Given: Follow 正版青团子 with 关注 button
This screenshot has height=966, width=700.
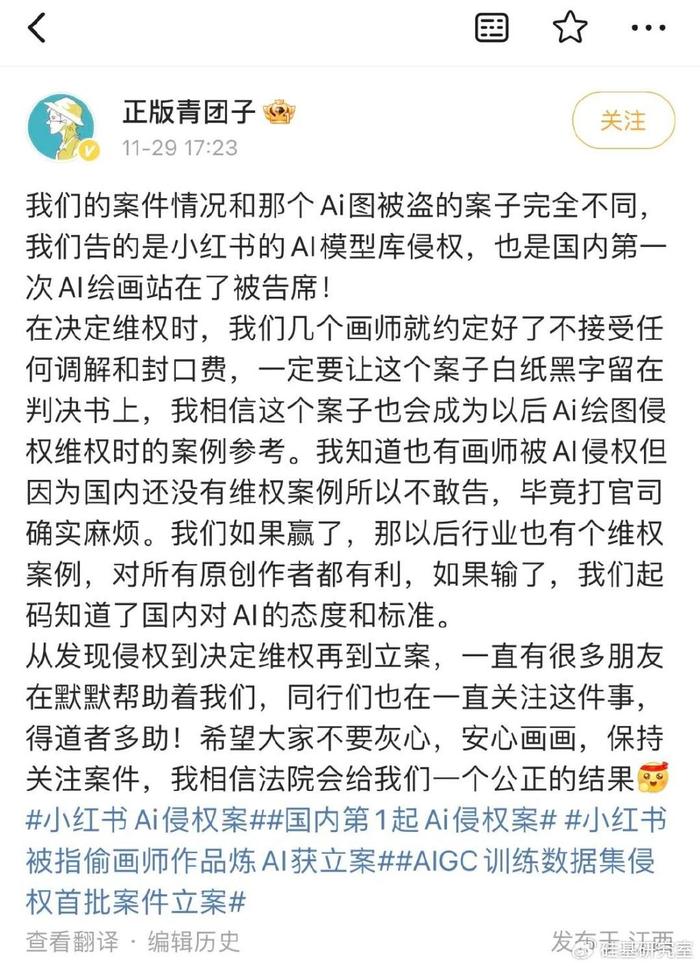Looking at the screenshot, I should point(622,121).
